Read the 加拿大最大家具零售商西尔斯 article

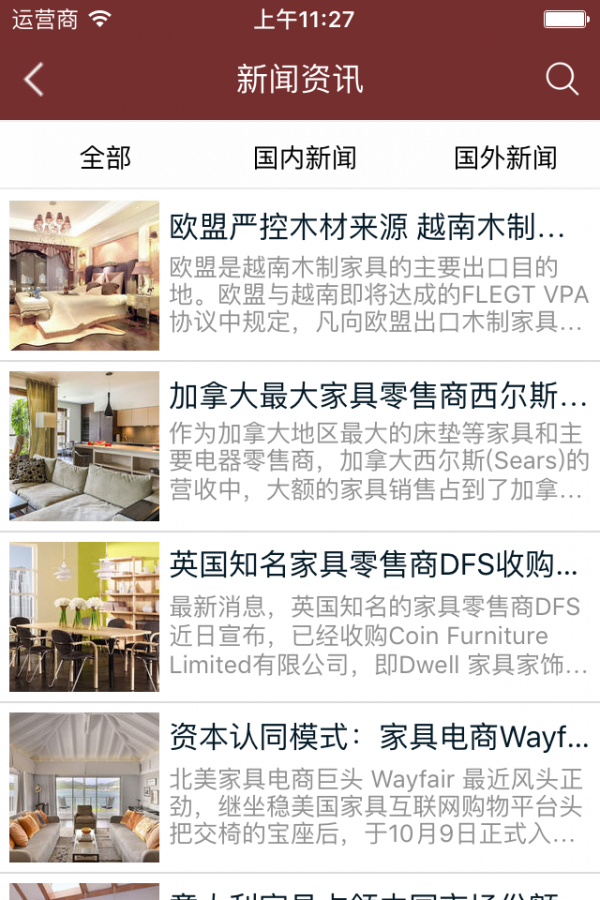click(378, 398)
